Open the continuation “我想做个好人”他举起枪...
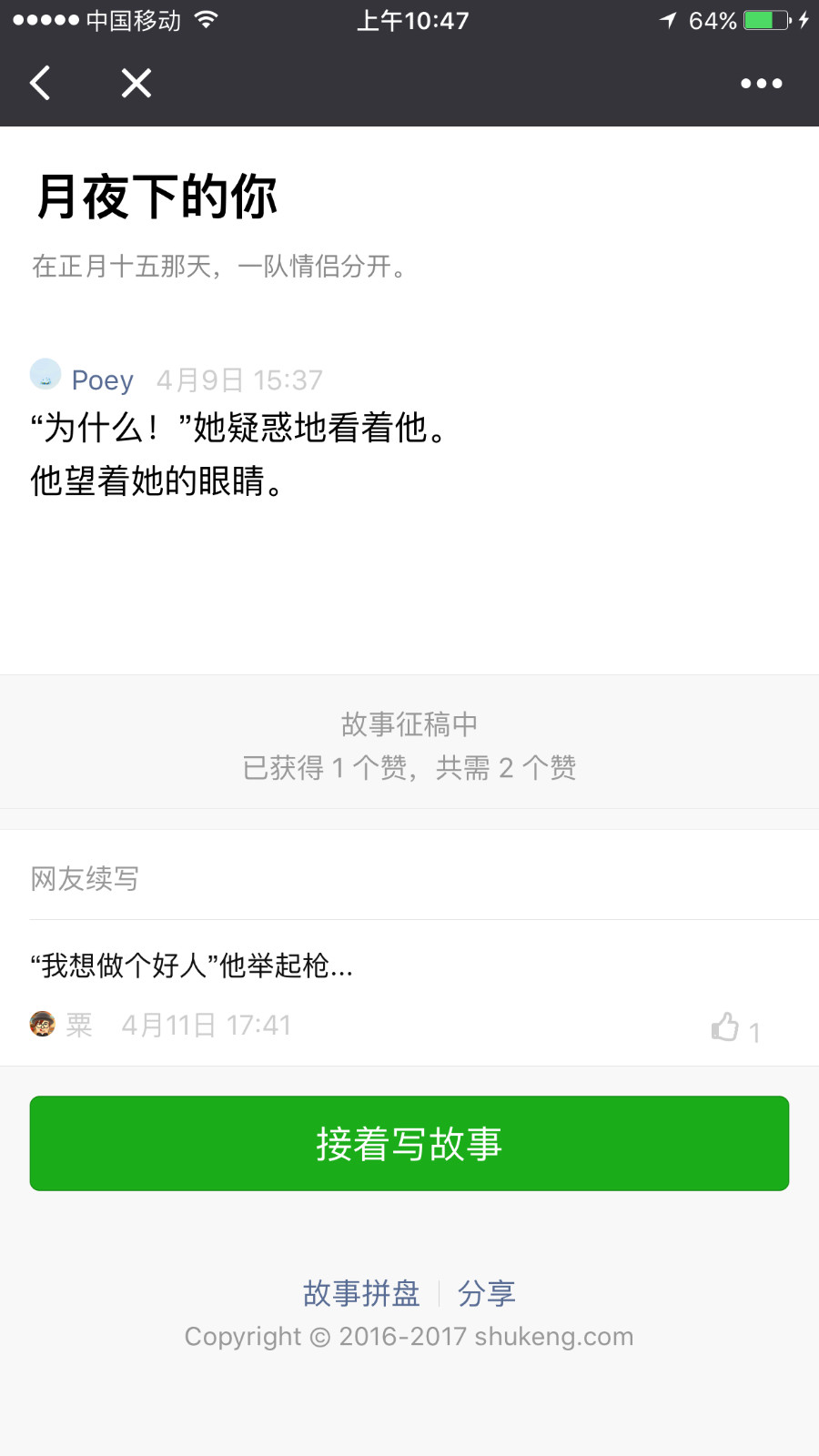Viewport: 819px width, 1456px height. tap(192, 966)
